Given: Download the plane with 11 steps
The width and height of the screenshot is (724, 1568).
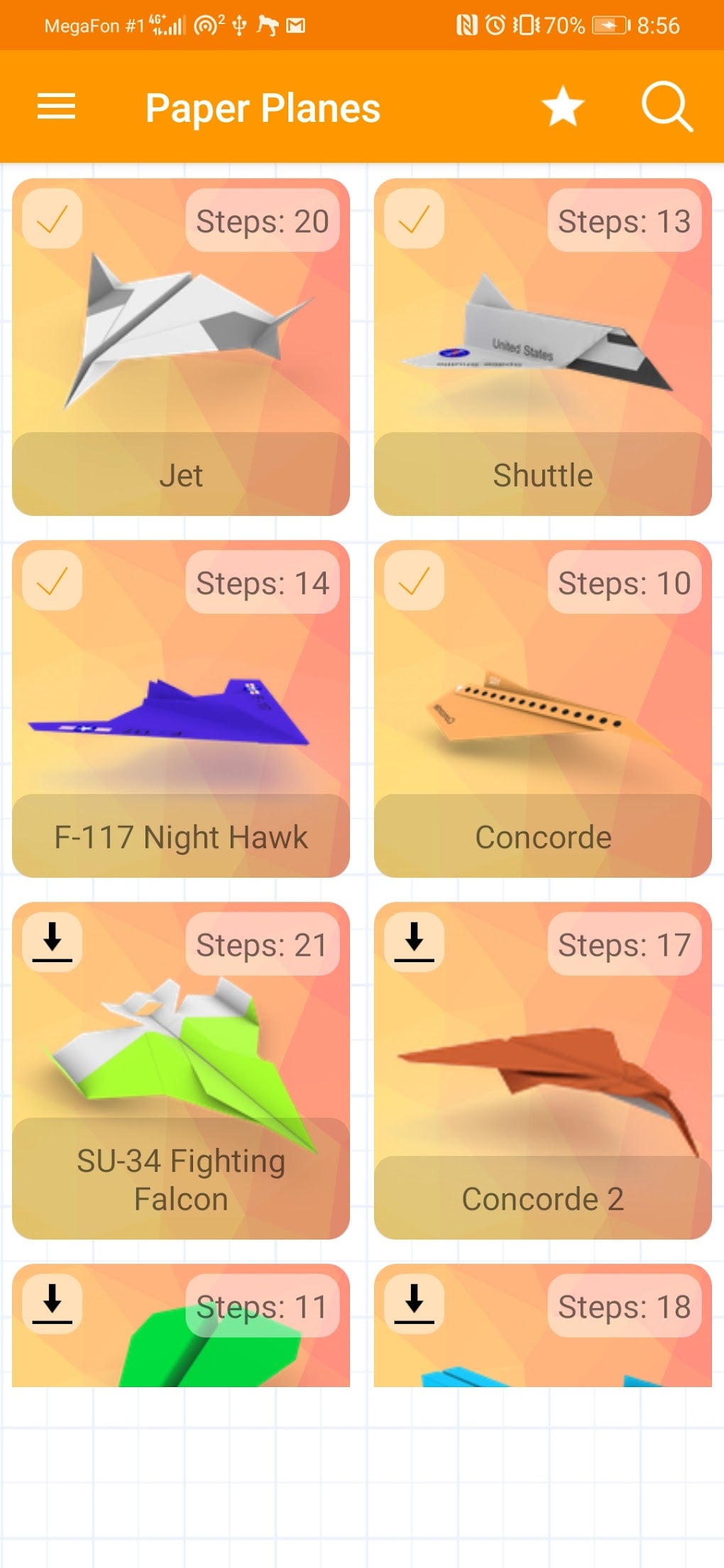Looking at the screenshot, I should 53,1304.
